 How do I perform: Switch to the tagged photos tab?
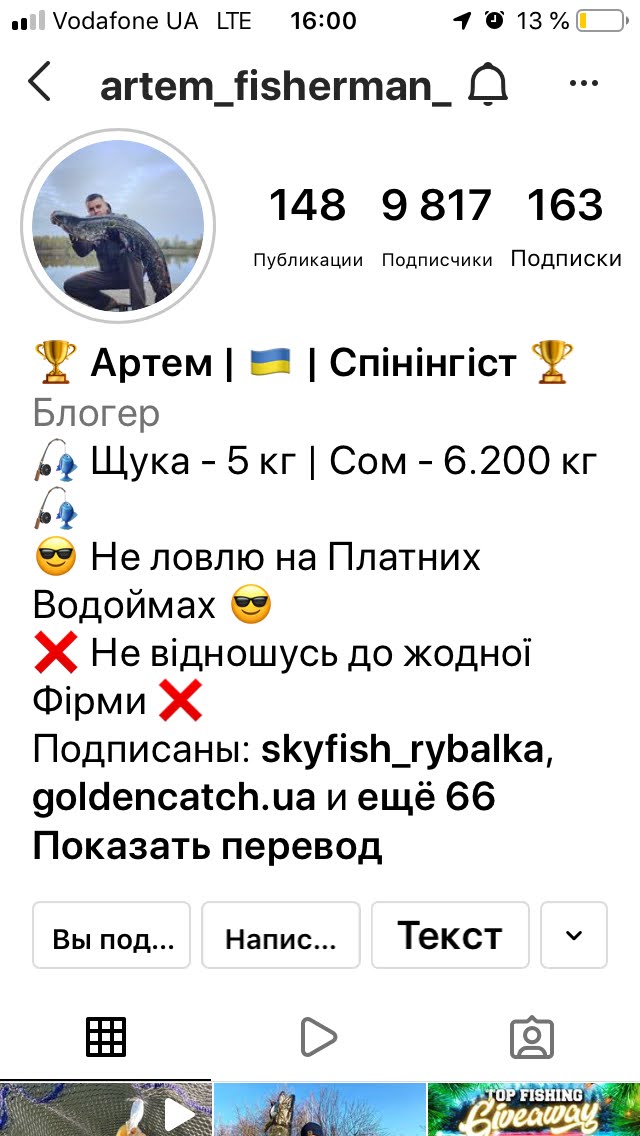click(532, 1038)
